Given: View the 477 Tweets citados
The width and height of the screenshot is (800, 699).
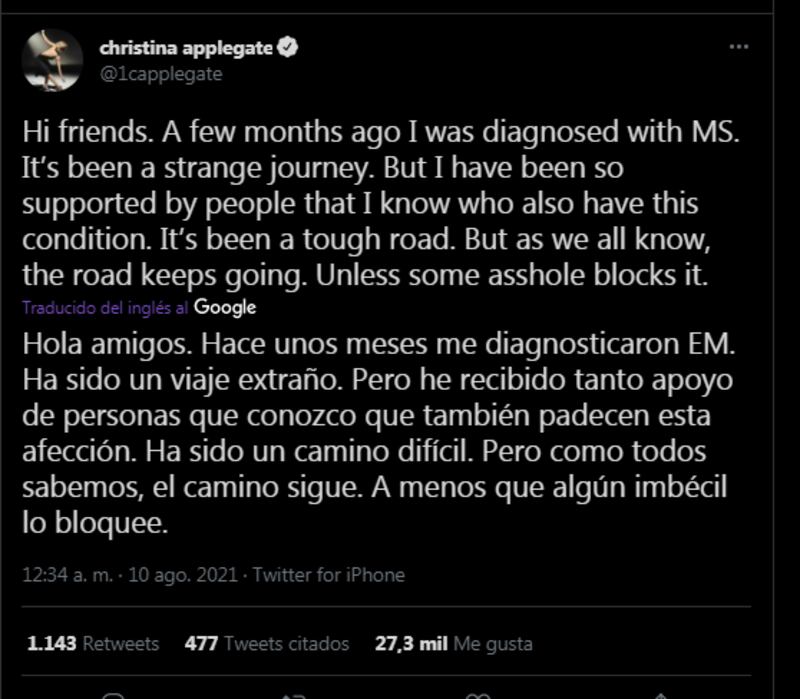Looking at the screenshot, I should pyautogui.click(x=267, y=644).
